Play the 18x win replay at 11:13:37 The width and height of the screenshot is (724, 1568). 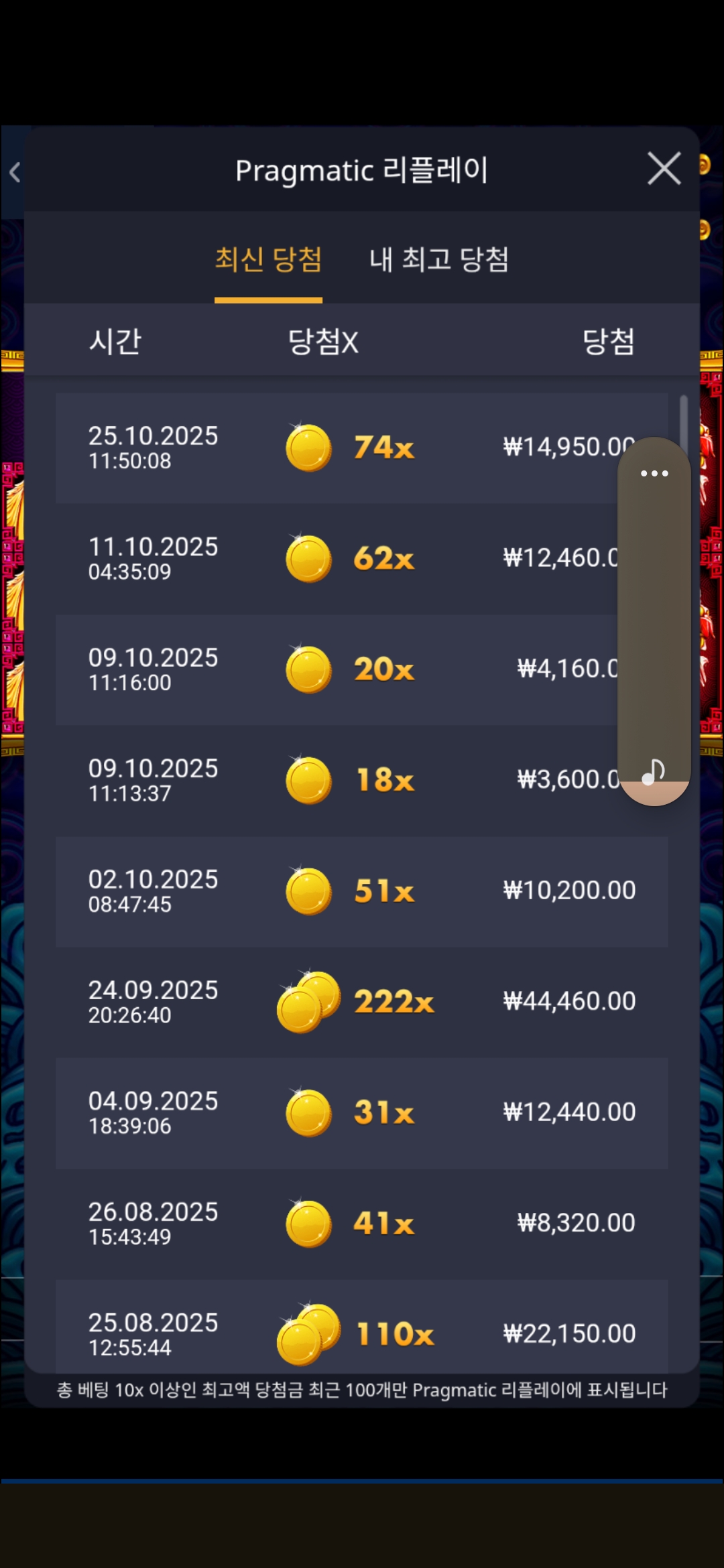[x=335, y=780]
